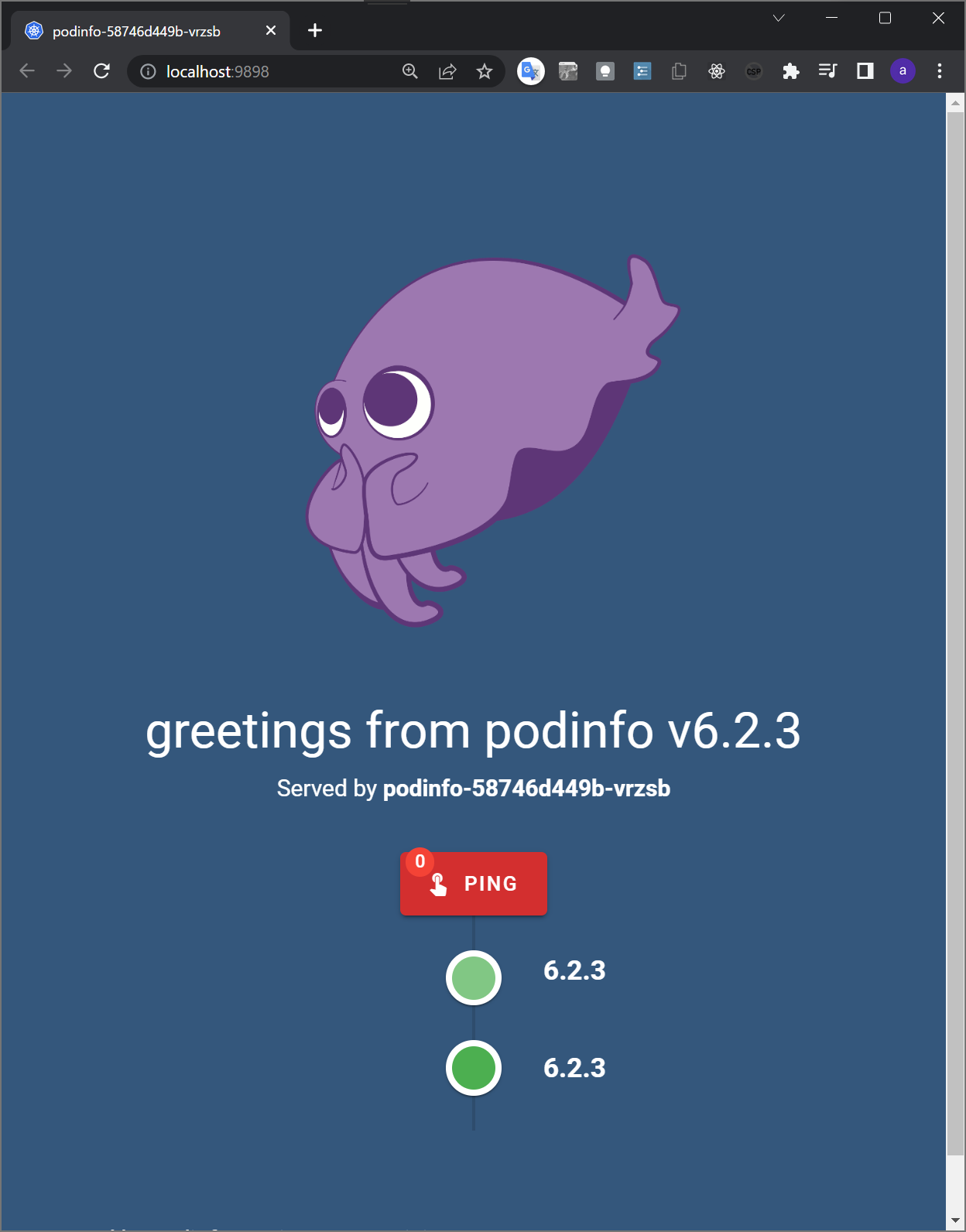This screenshot has height=1232, width=966.
Task: Bookmark this page with the star
Action: [485, 71]
